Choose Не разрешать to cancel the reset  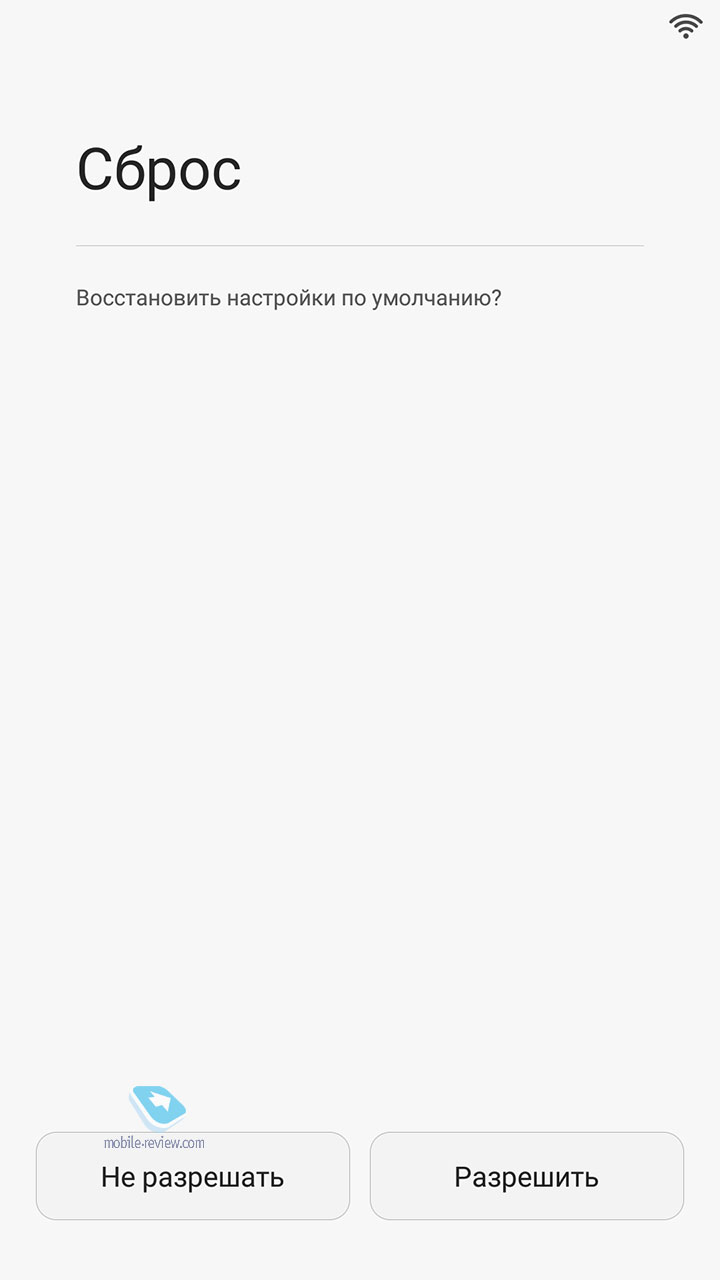193,1176
